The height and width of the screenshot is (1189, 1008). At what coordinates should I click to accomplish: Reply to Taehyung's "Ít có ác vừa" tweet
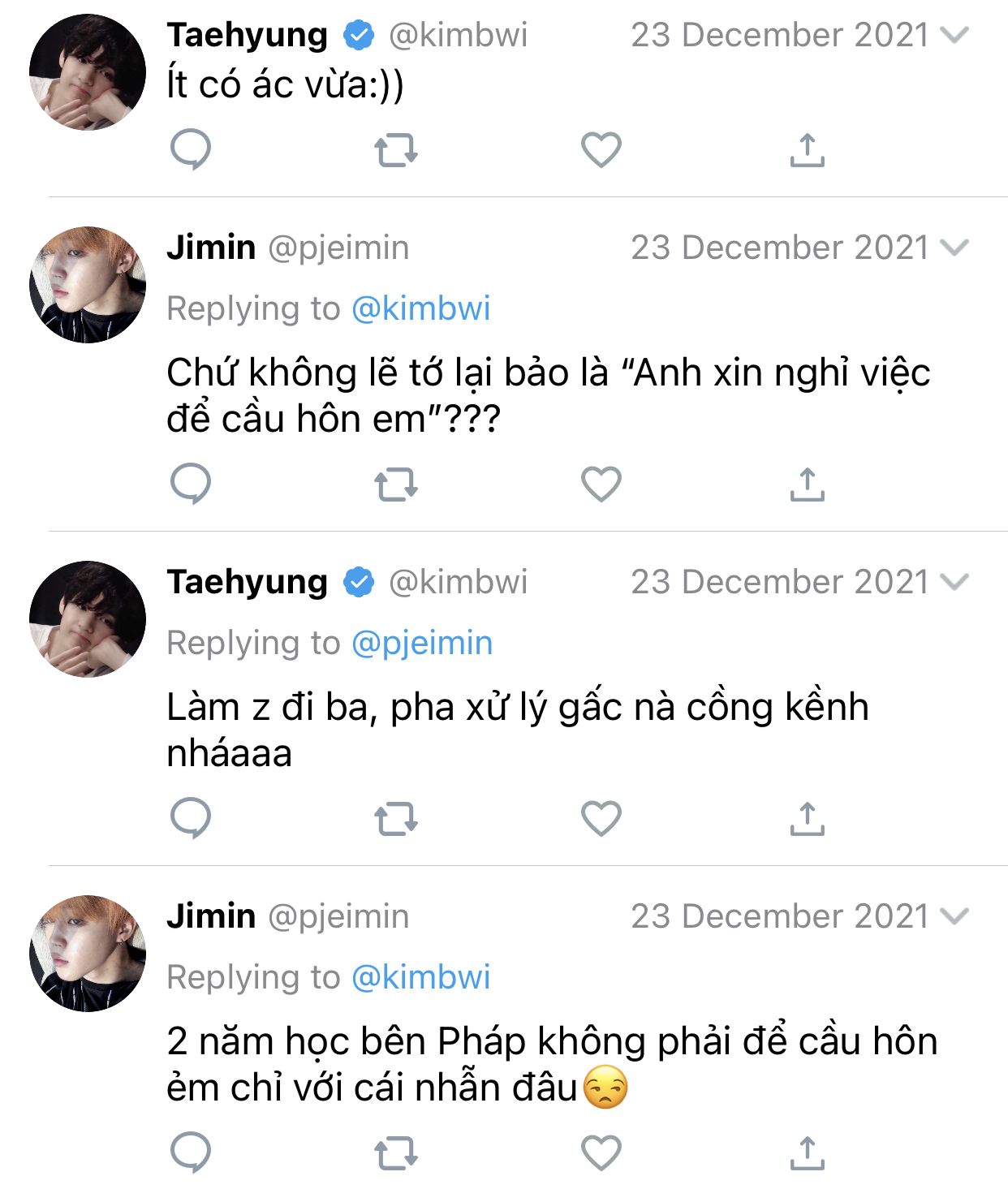click(x=191, y=149)
